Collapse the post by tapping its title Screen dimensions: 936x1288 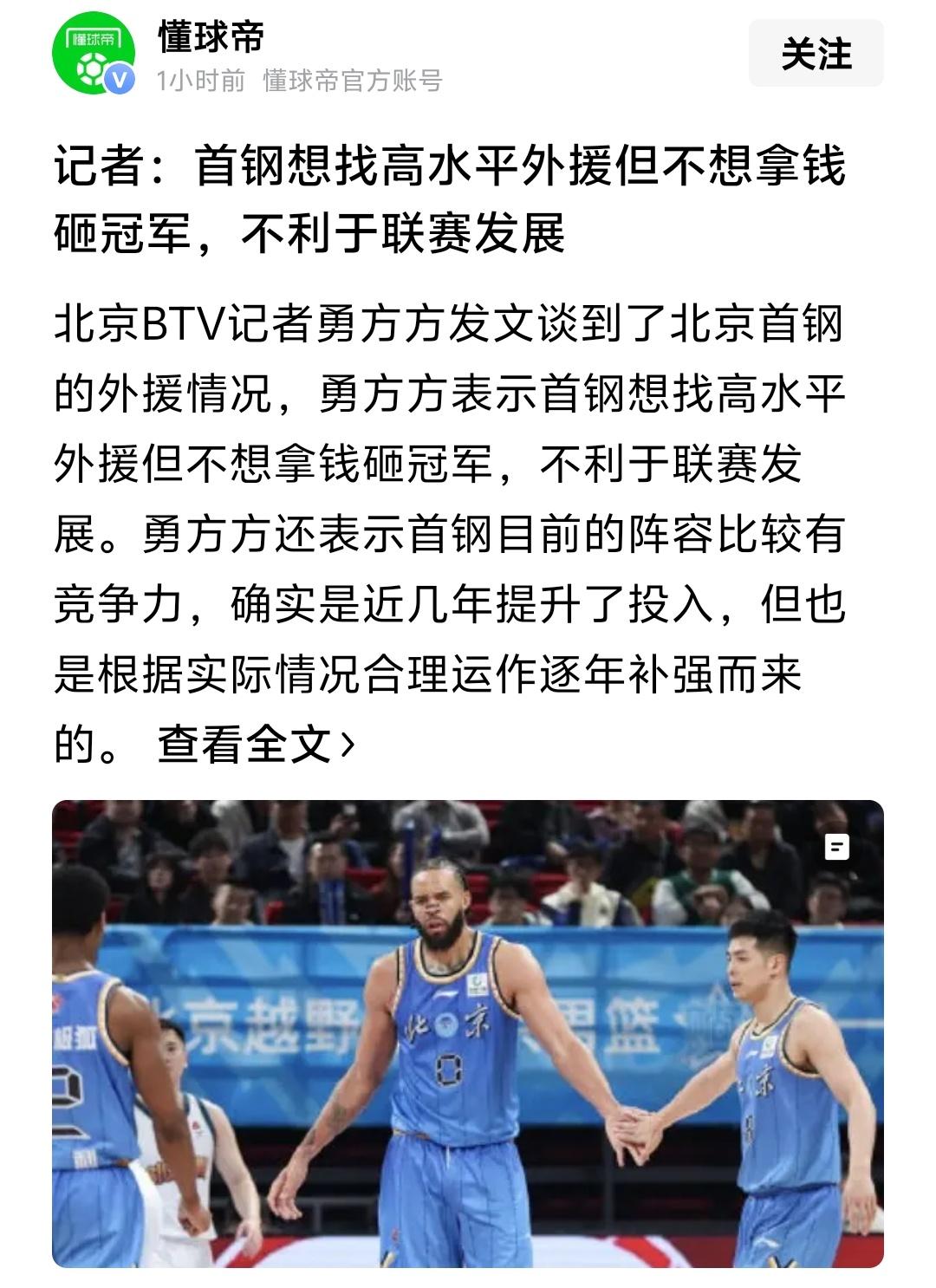coord(451,199)
